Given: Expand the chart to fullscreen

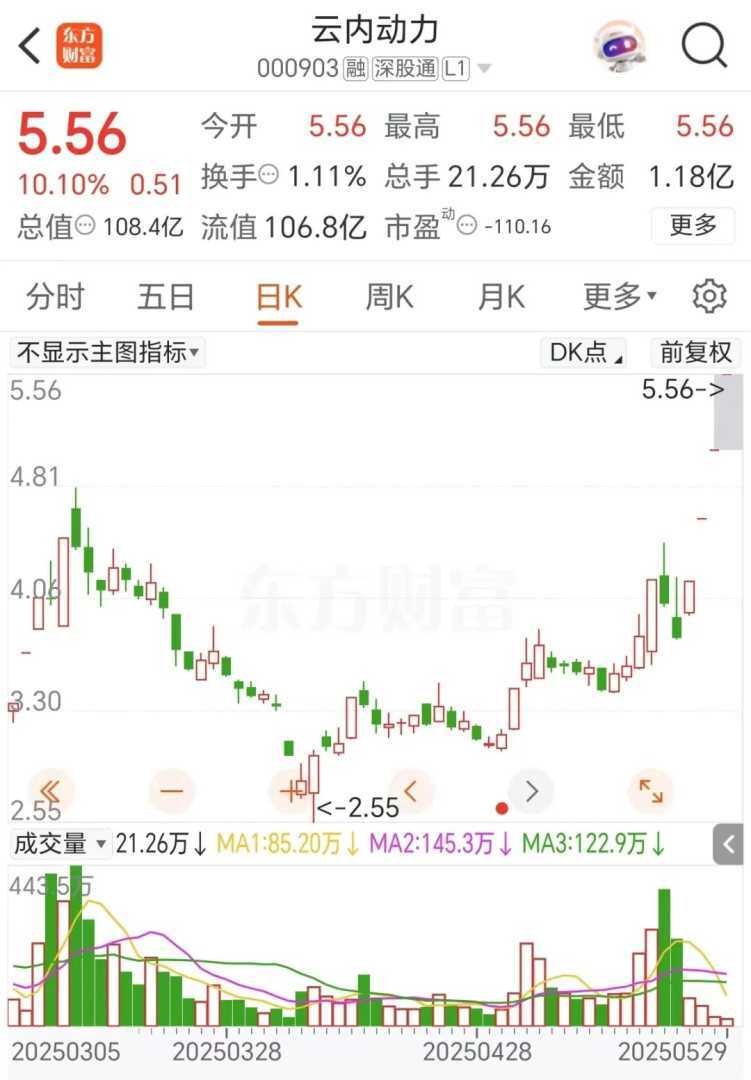Looking at the screenshot, I should (x=651, y=791).
